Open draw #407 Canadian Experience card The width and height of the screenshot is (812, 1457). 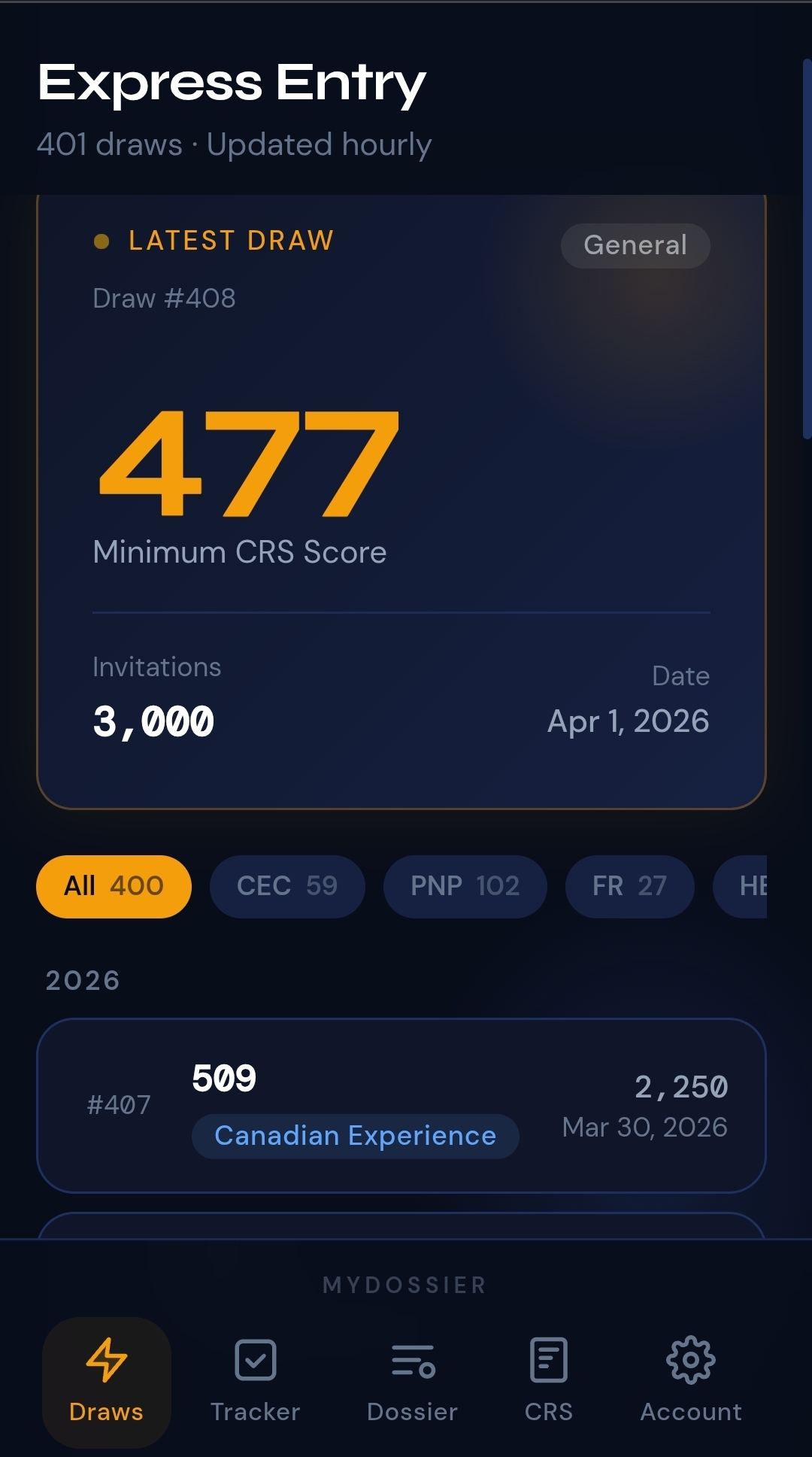click(x=401, y=1105)
